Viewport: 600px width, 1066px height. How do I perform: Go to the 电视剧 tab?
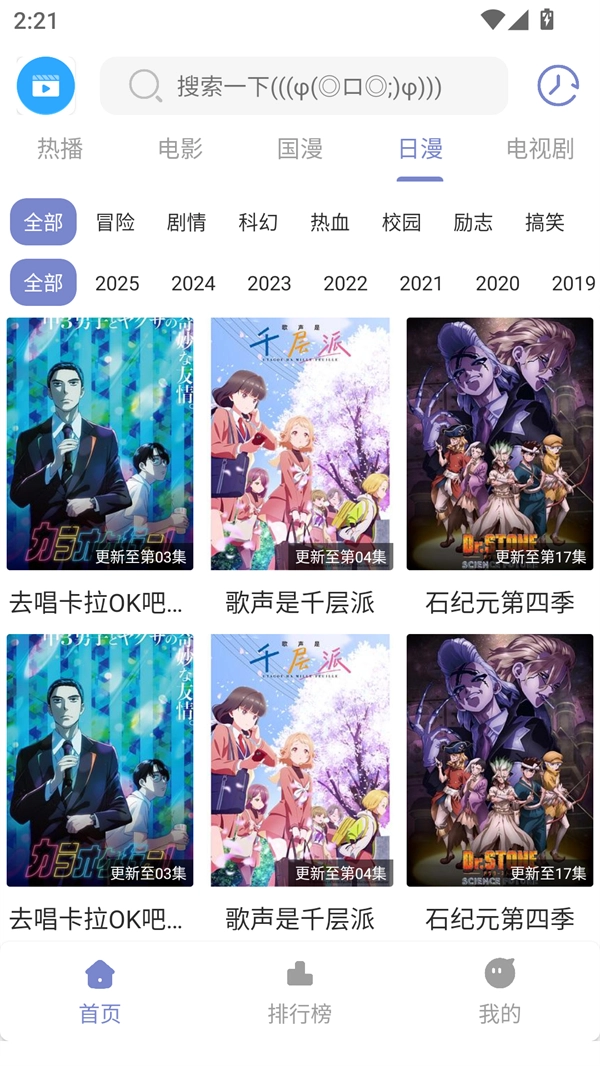[x=540, y=149]
